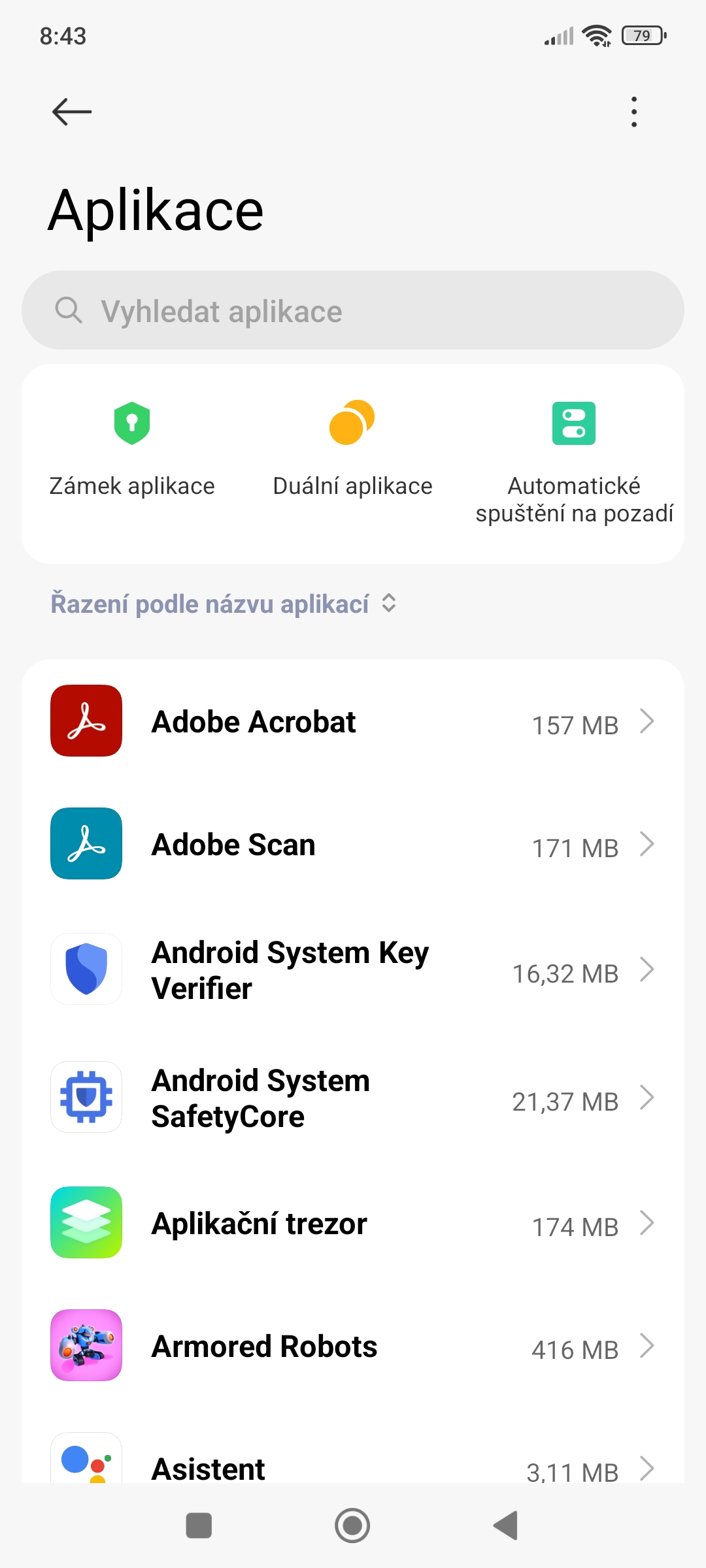Tap the Vyhledat aplikace search field
The height and width of the screenshot is (1568, 706).
click(353, 311)
